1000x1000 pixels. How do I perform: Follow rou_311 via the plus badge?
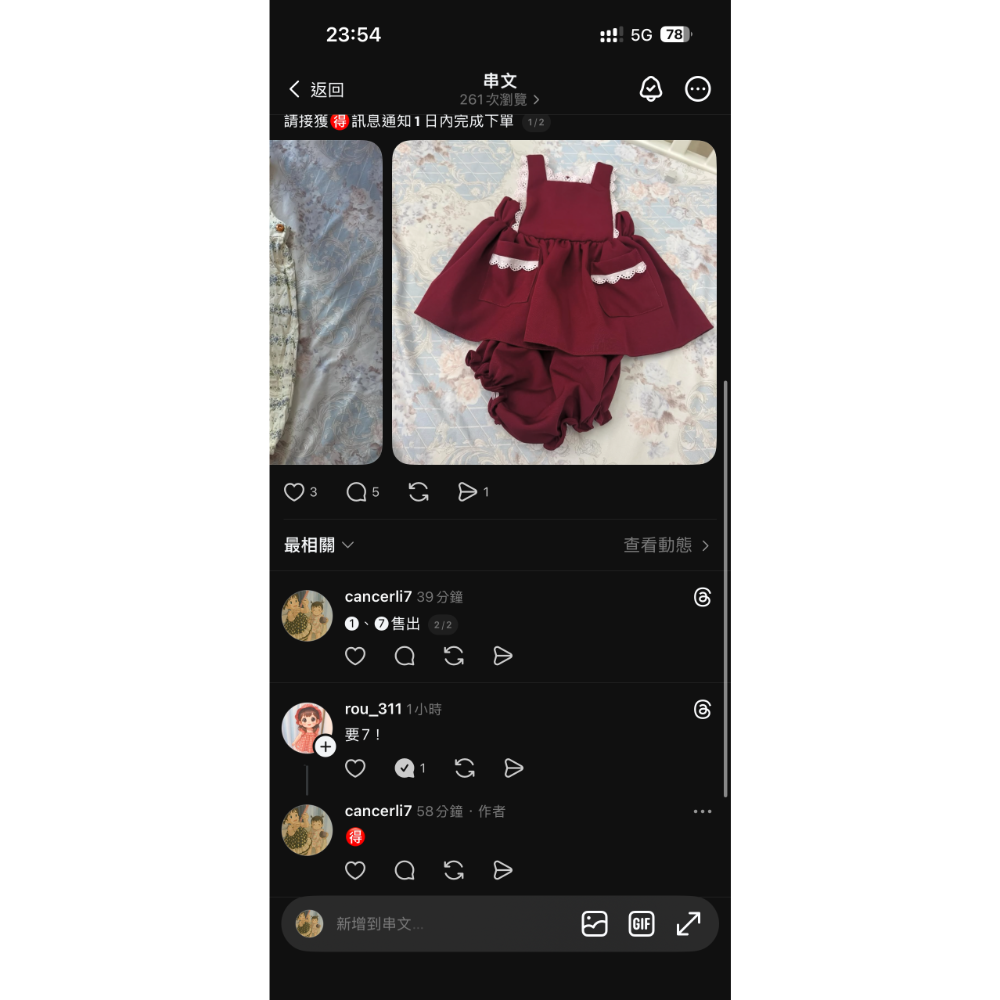tap(325, 746)
